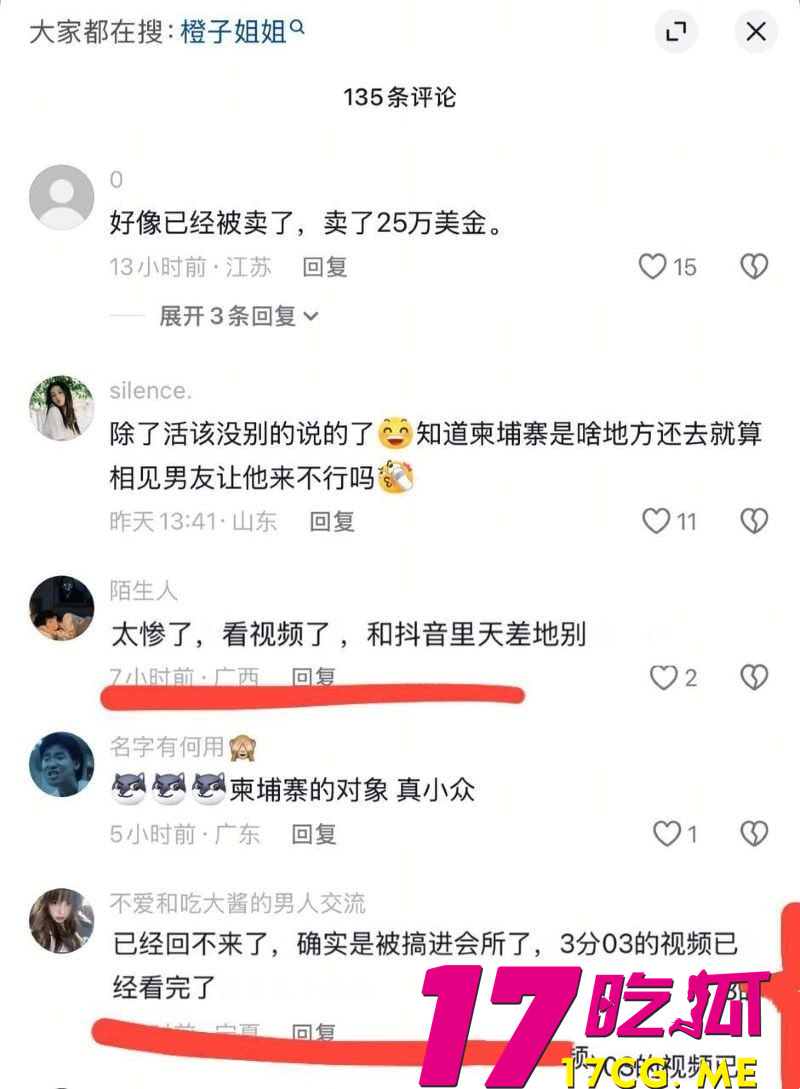Viewport: 800px width, 1089px height.
Task: Like the comment about 25万美金
Action: (653, 267)
